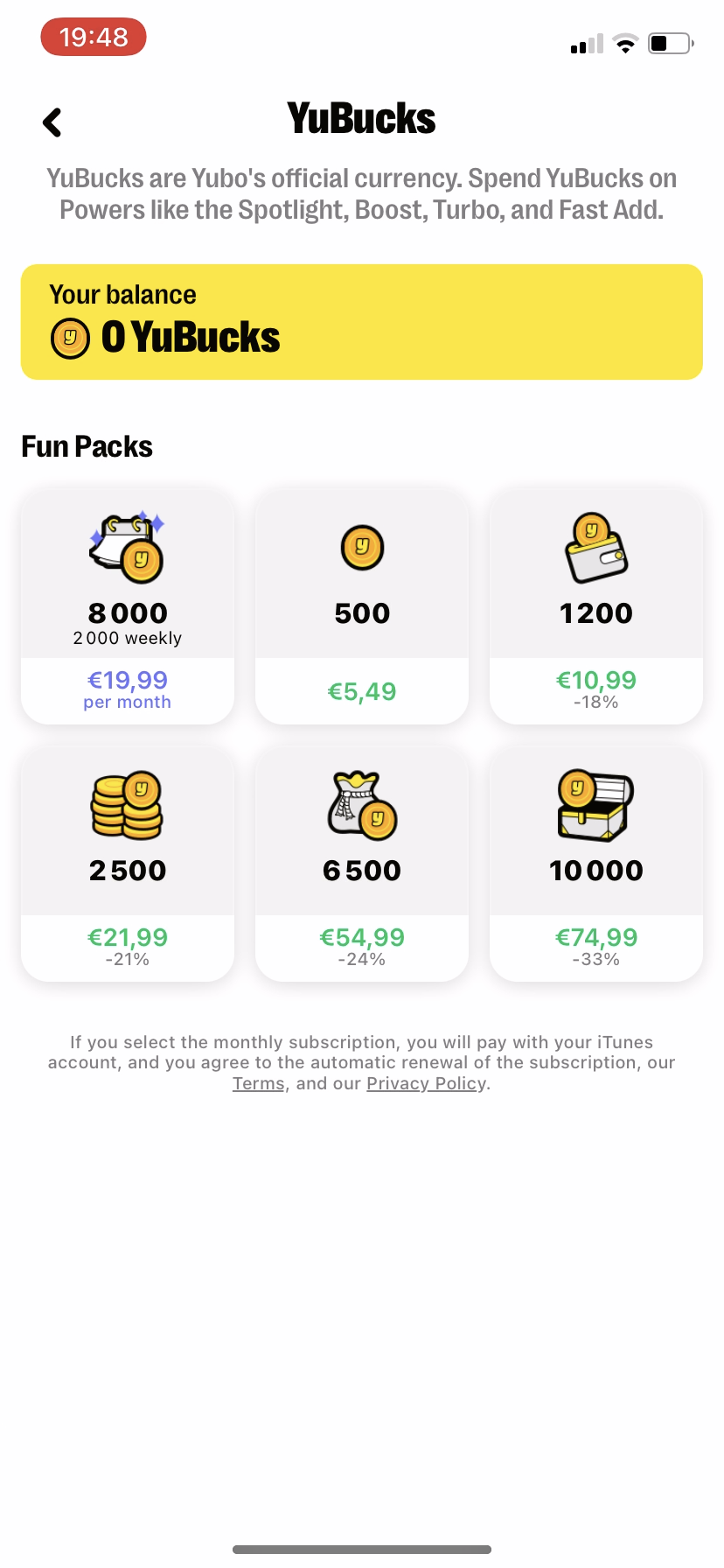The image size is (724, 1568).
Task: Select the 8000 YuBucks monthly pack
Action: pos(128,606)
